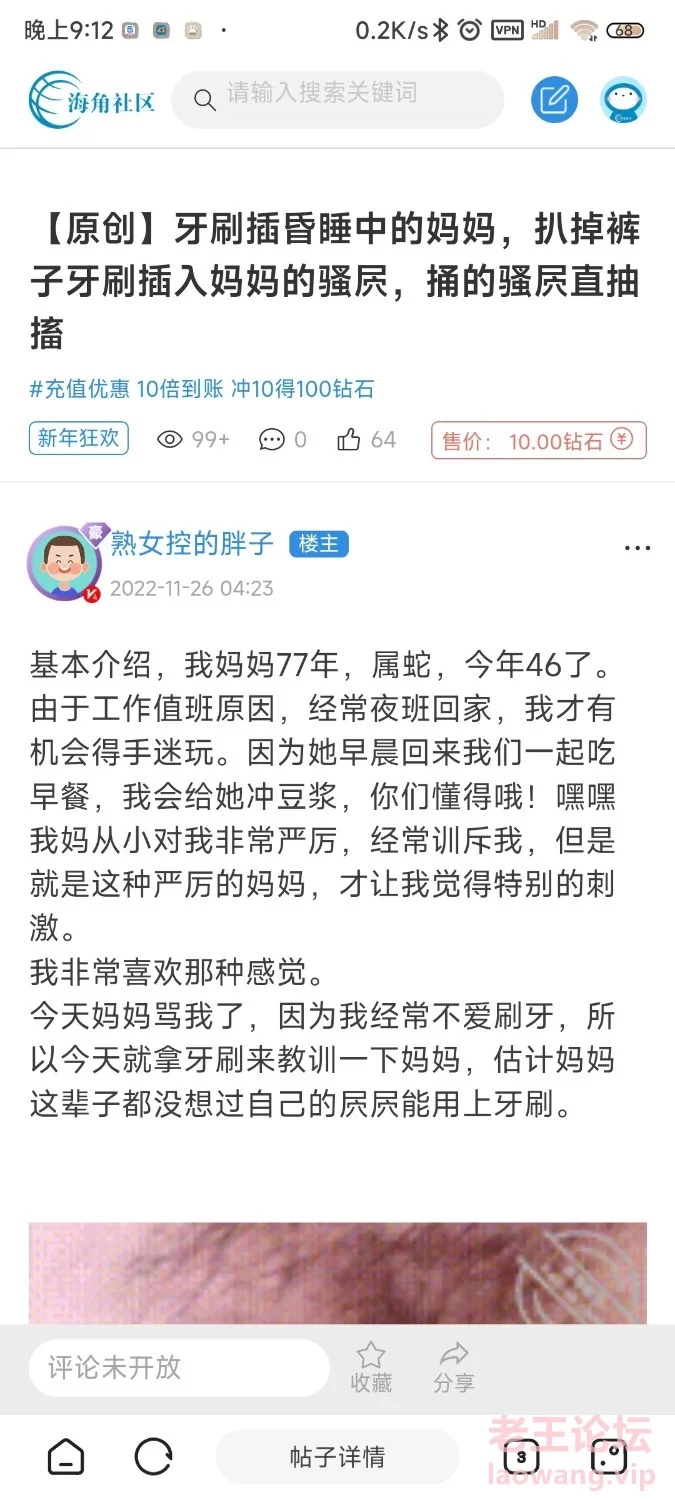Tap the 帖子详情 page title bar

point(337,1457)
